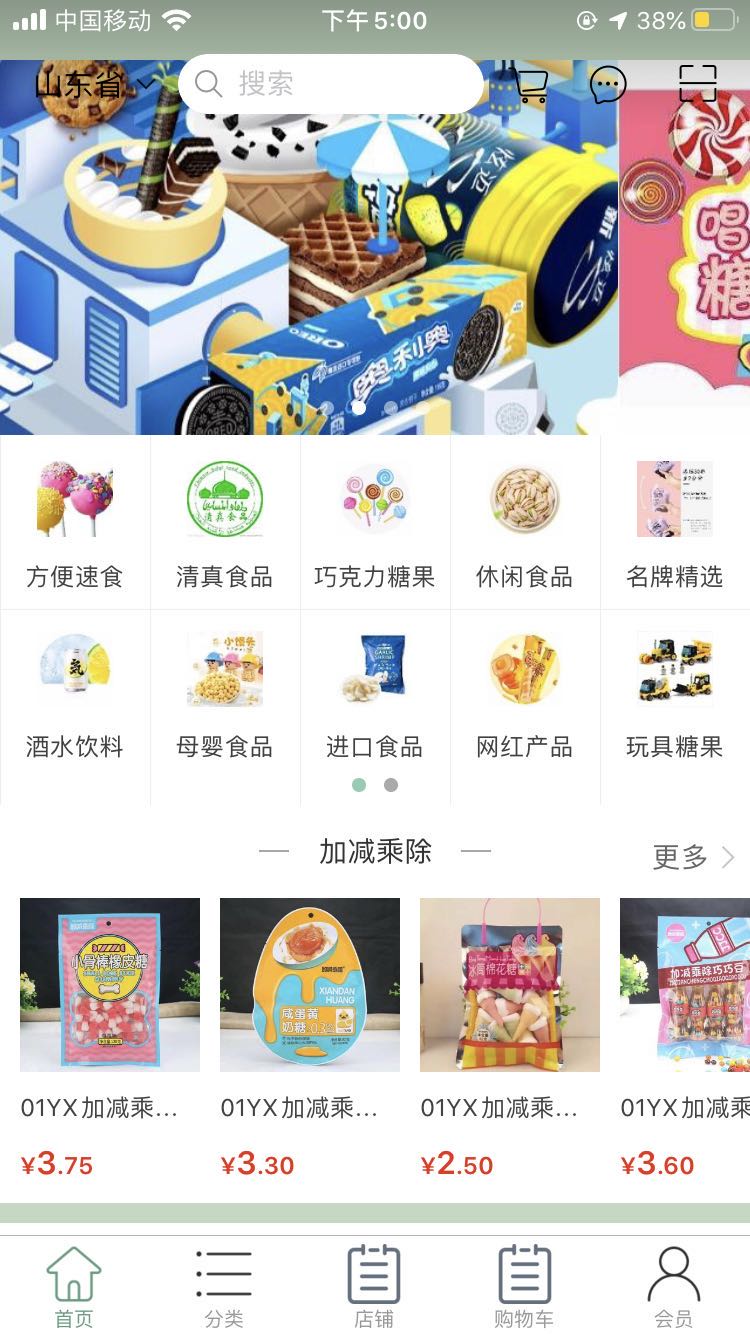
Task: Open the 巧克力糖果 category
Action: coord(375,500)
